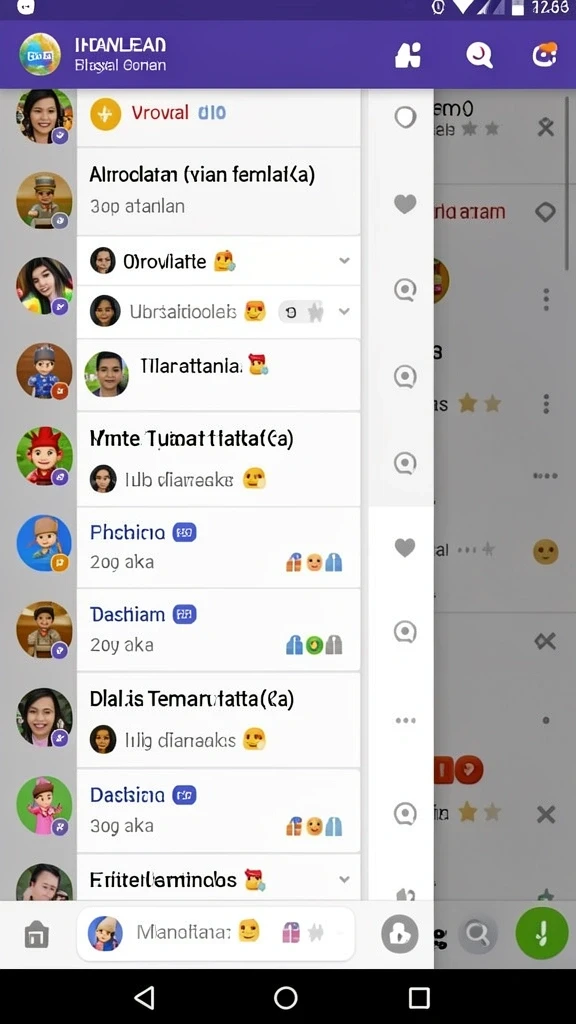Open the smiley chat icon in the header
The image size is (576, 1024).
coord(545,55)
